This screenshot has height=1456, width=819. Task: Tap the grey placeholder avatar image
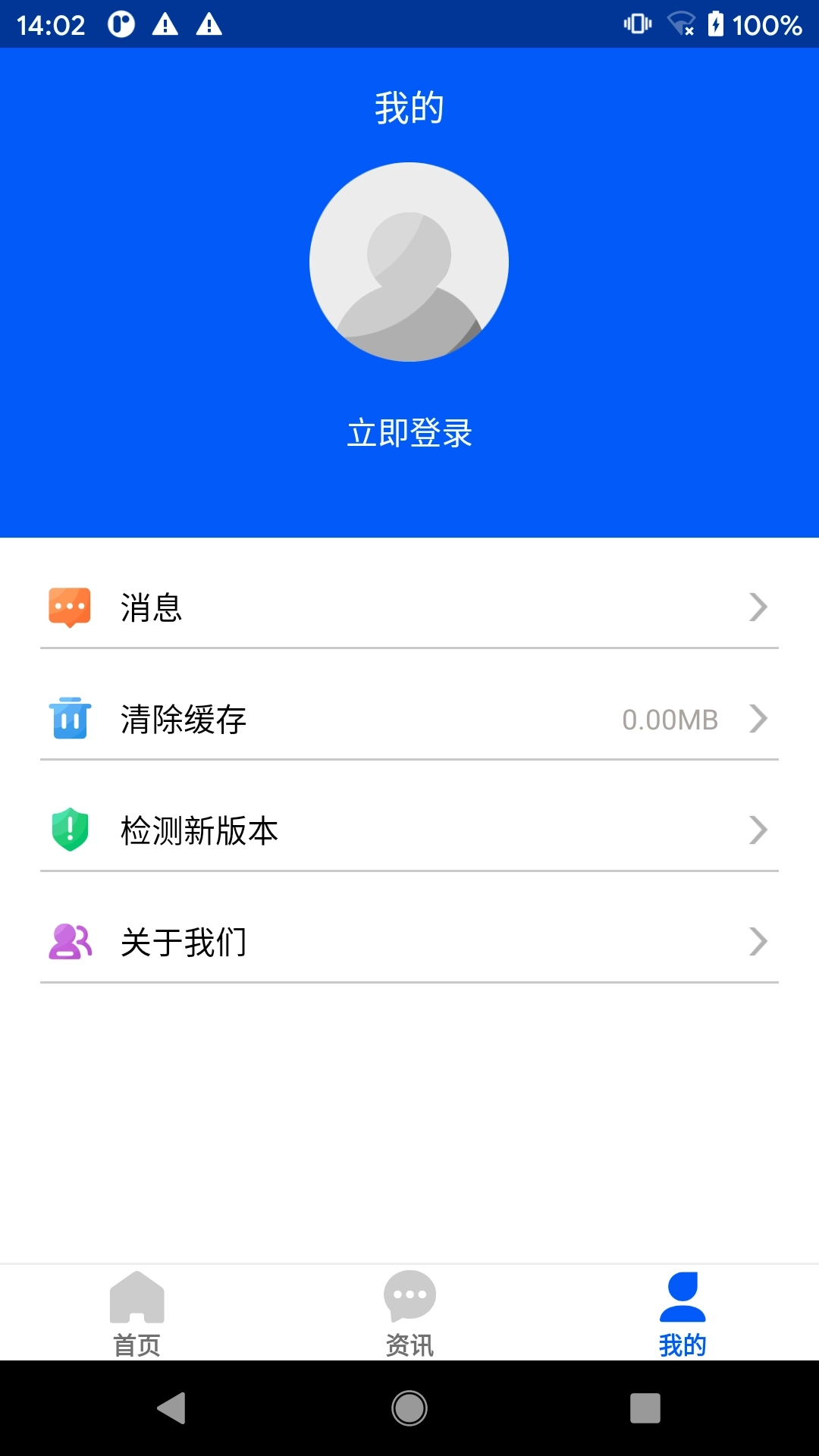(x=409, y=262)
